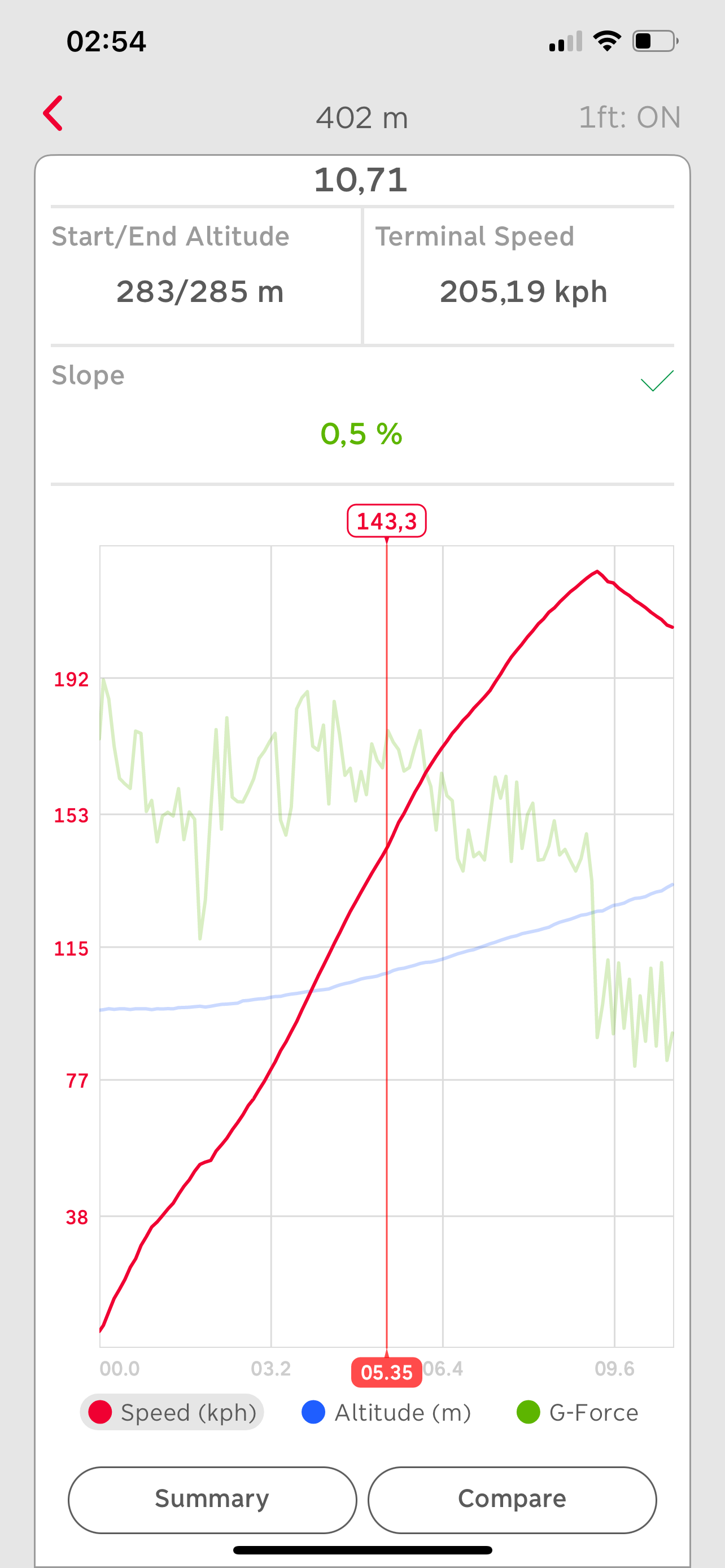The width and height of the screenshot is (725, 1568).
Task: Open the Compare view
Action: (x=512, y=1499)
